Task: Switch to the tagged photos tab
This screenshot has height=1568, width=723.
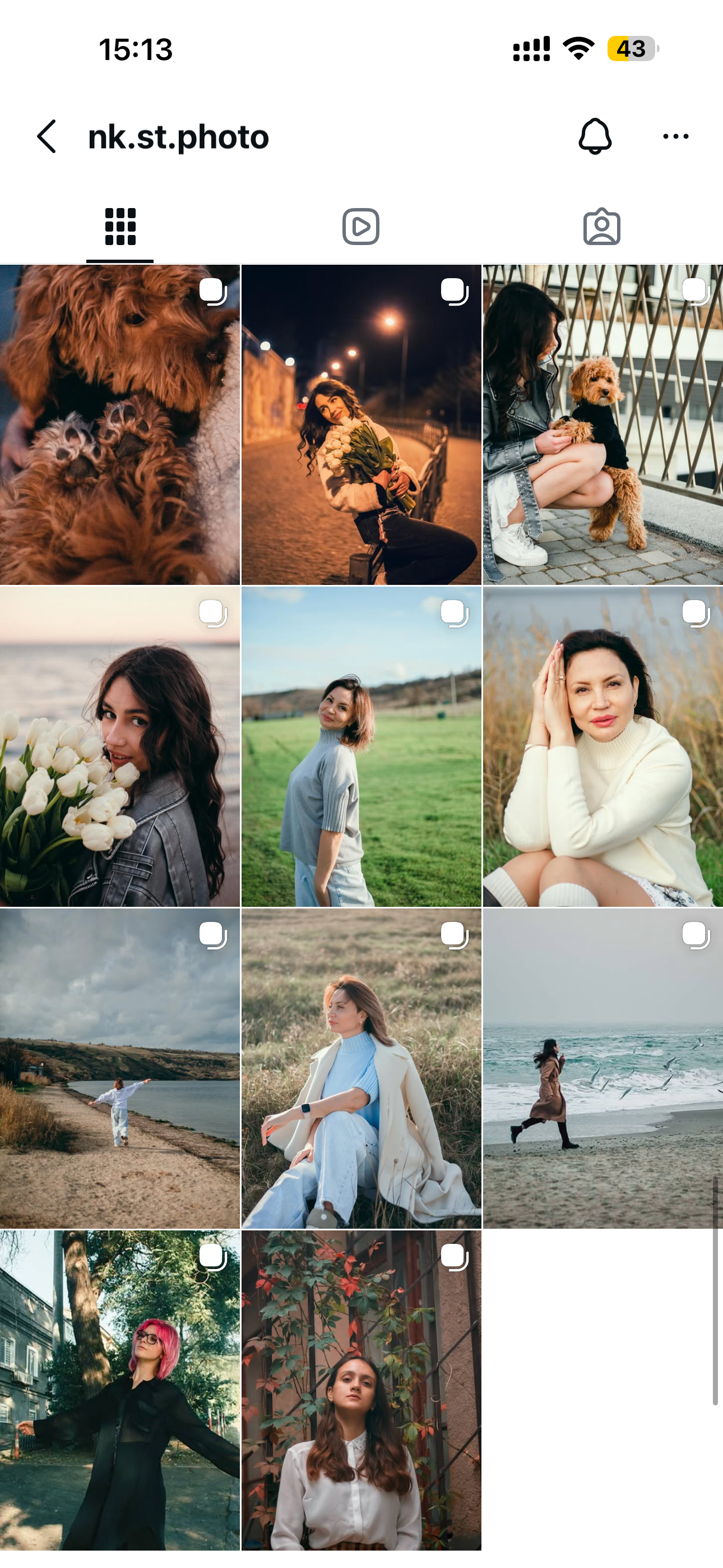Action: tap(601, 227)
